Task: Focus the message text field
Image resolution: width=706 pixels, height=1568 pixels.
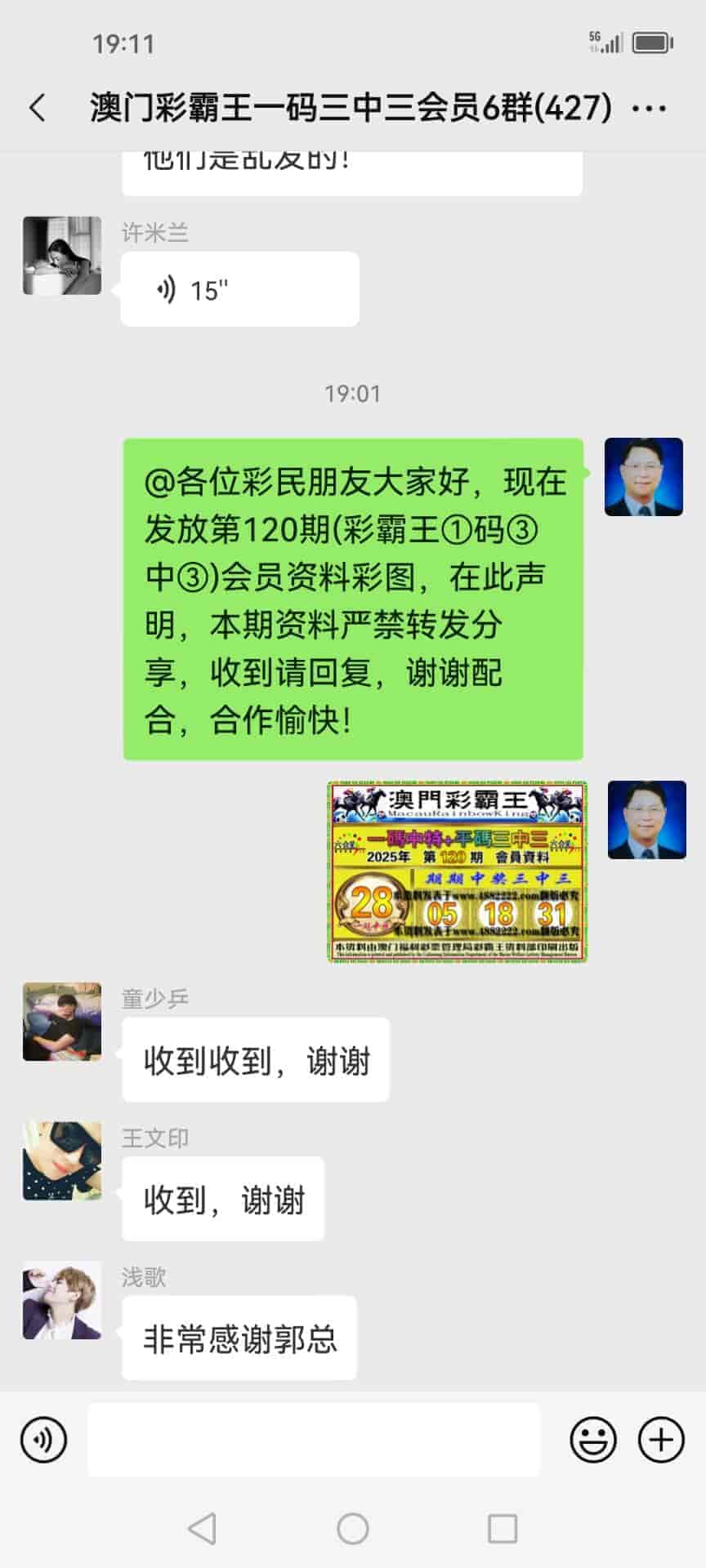Action: pos(314,1440)
